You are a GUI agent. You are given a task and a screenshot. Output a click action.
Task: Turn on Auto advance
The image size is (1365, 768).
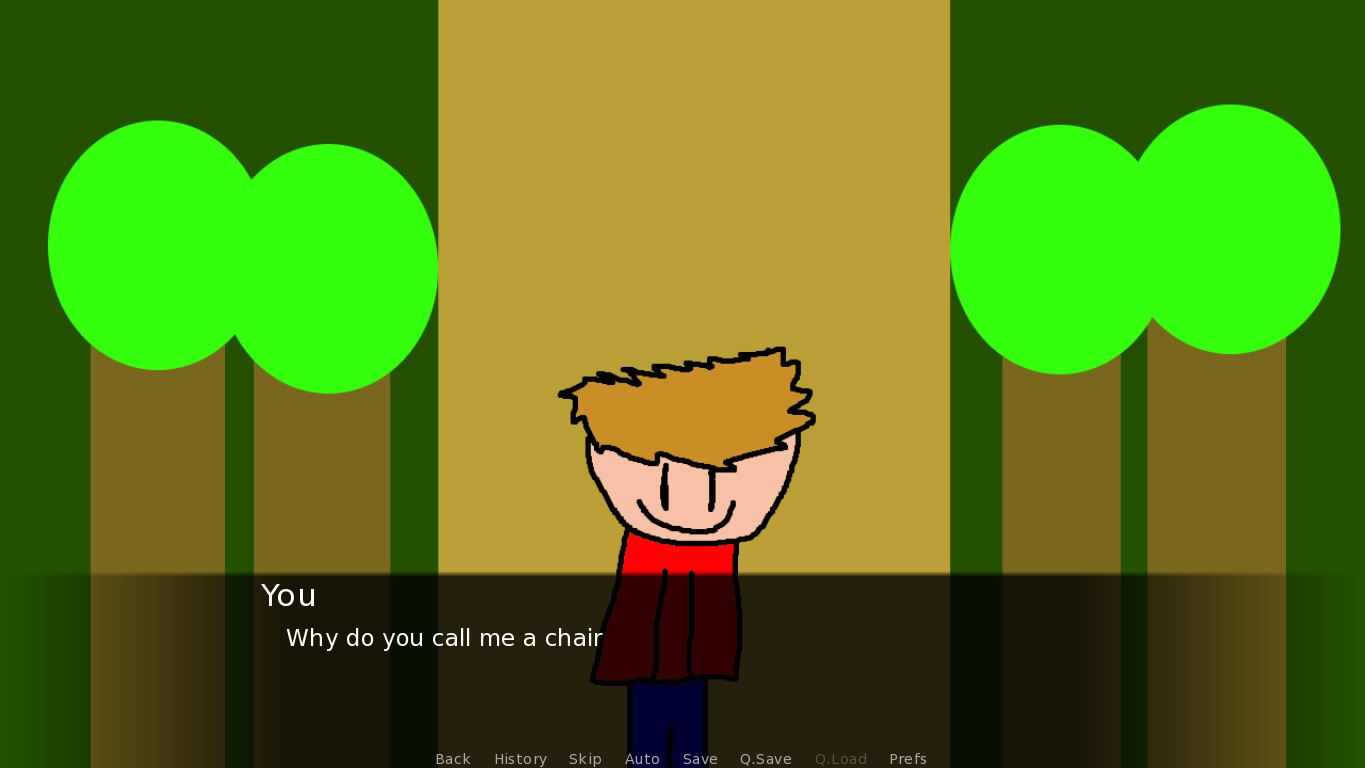point(642,759)
